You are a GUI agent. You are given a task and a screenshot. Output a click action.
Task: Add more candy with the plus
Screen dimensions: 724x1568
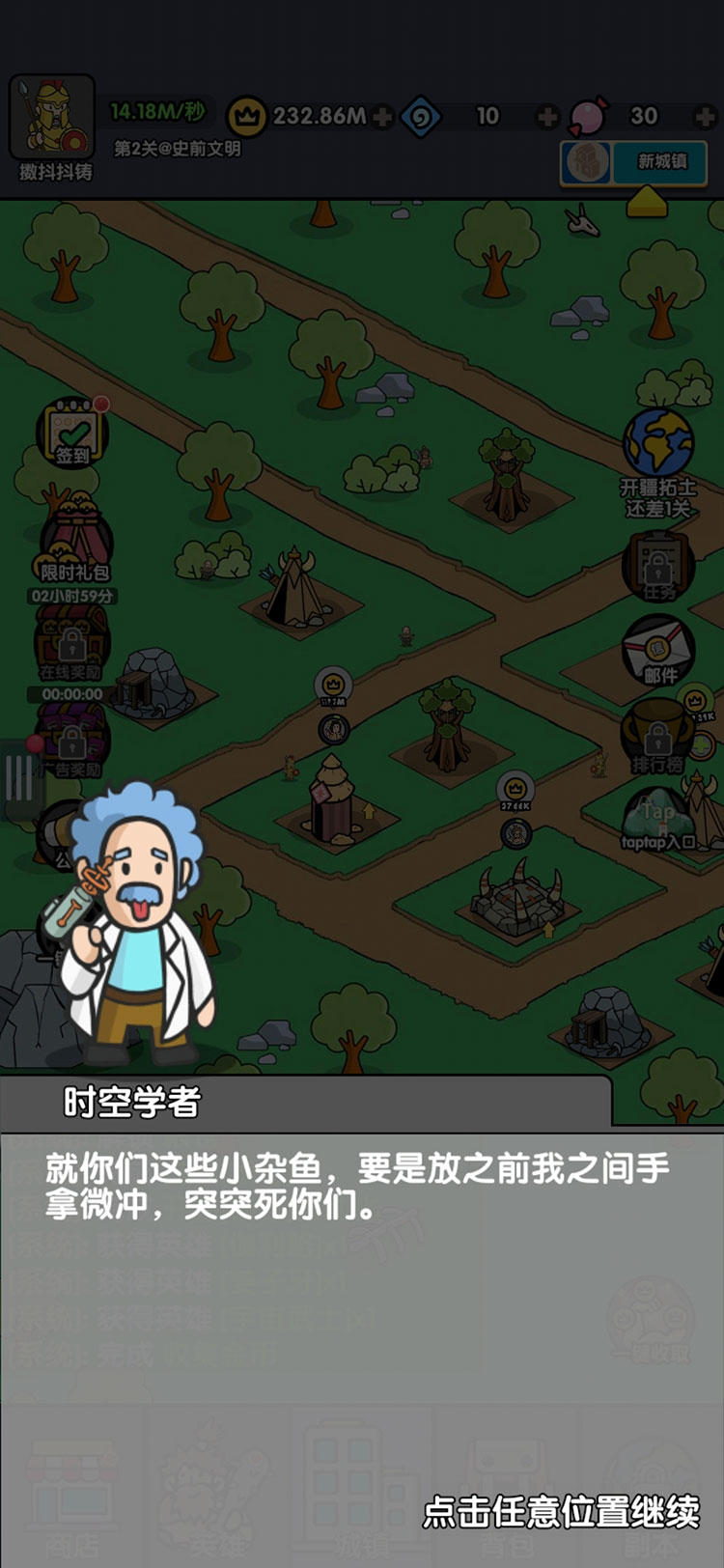pos(705,117)
